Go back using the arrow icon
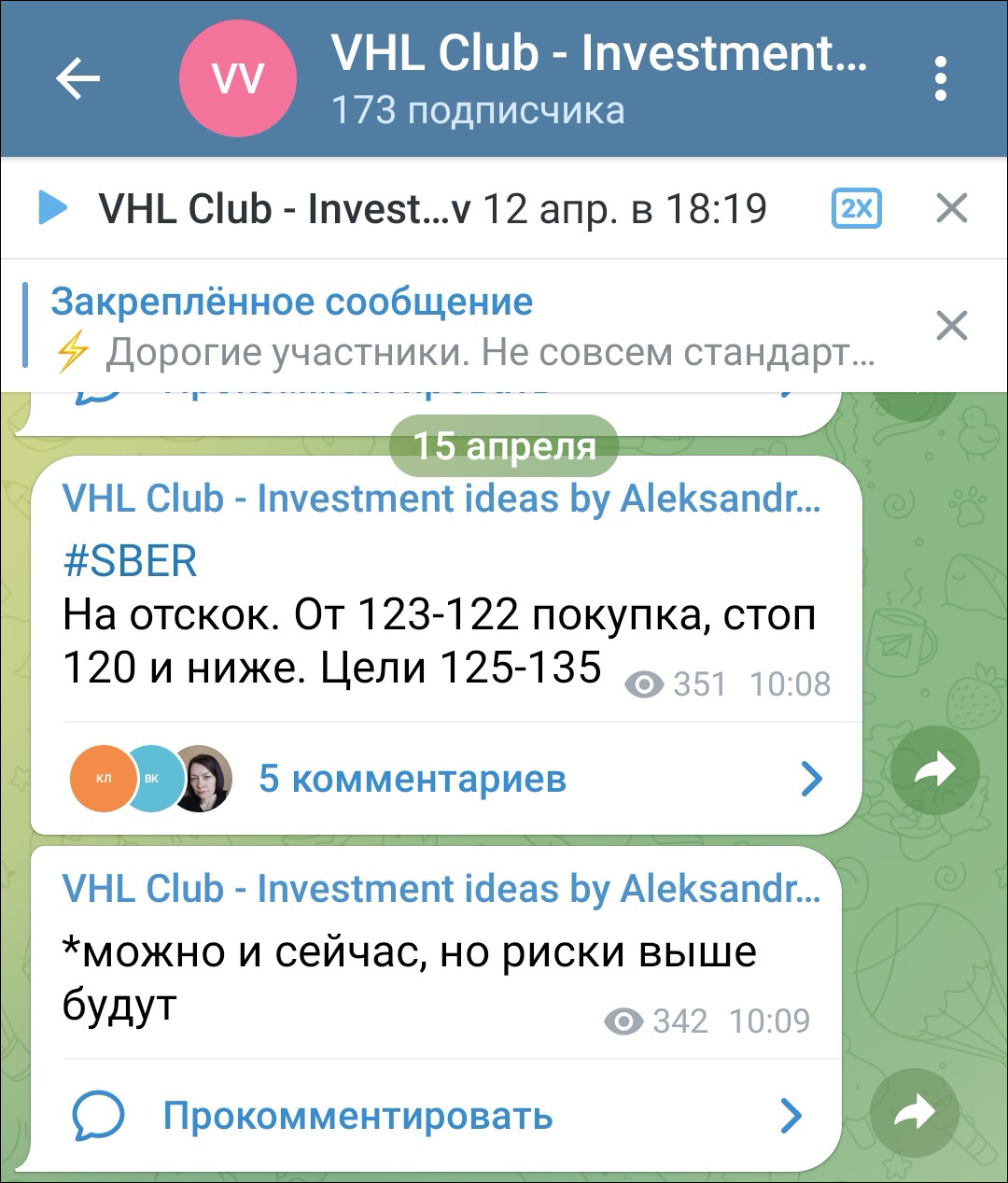The image size is (1008, 1183). (77, 78)
